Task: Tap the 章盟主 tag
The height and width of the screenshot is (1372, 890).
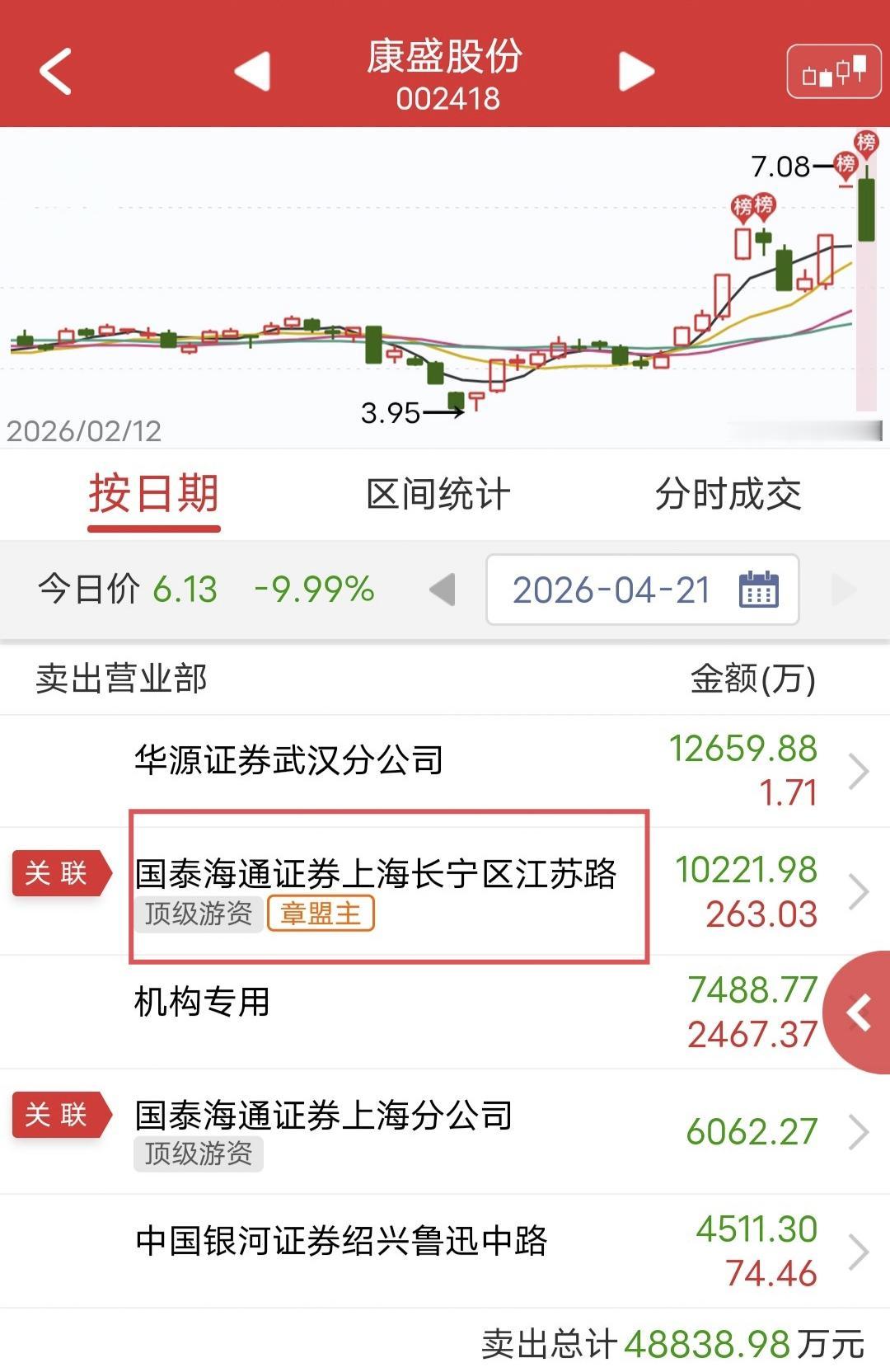Action: coord(321,914)
